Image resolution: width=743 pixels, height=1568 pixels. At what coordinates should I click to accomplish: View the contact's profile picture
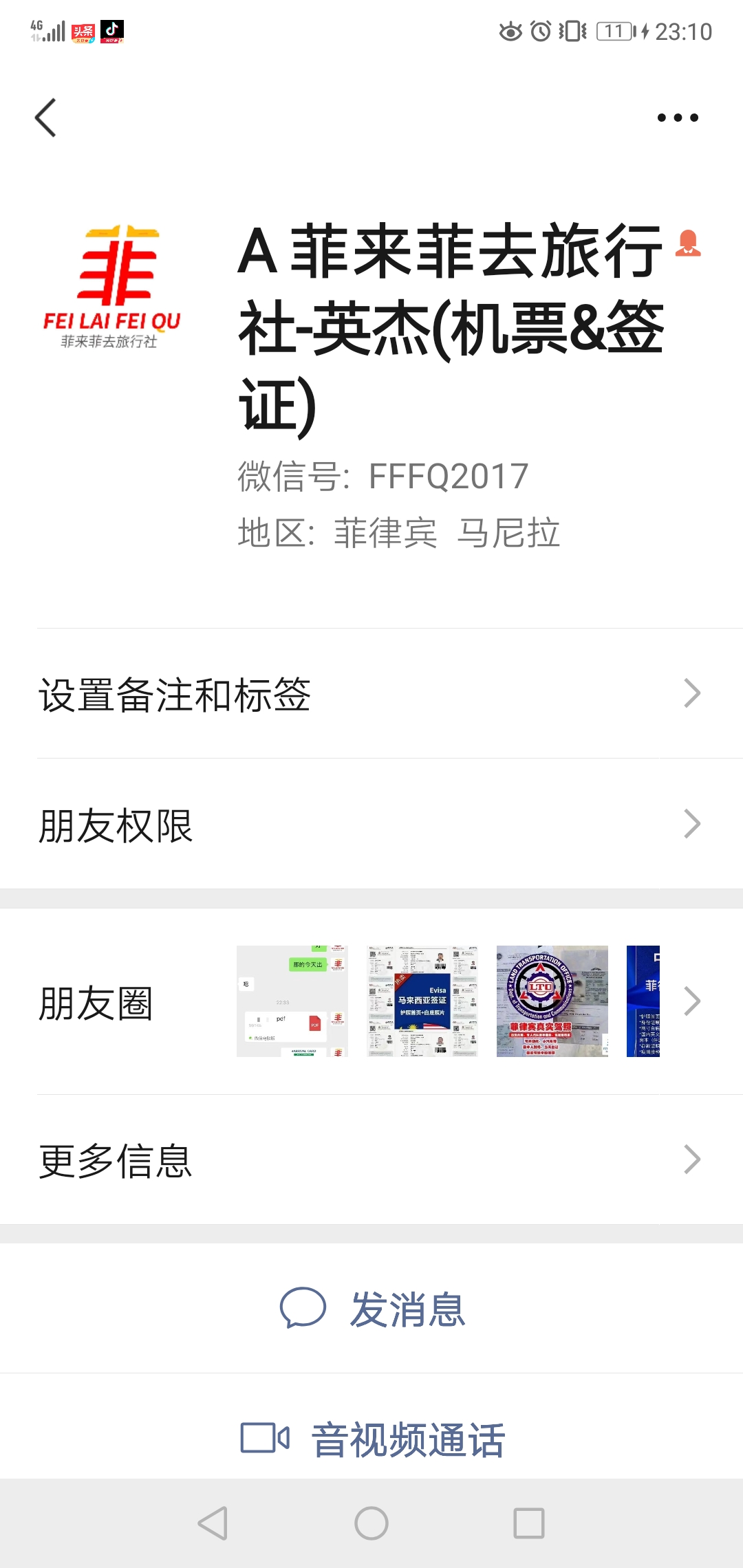click(112, 287)
